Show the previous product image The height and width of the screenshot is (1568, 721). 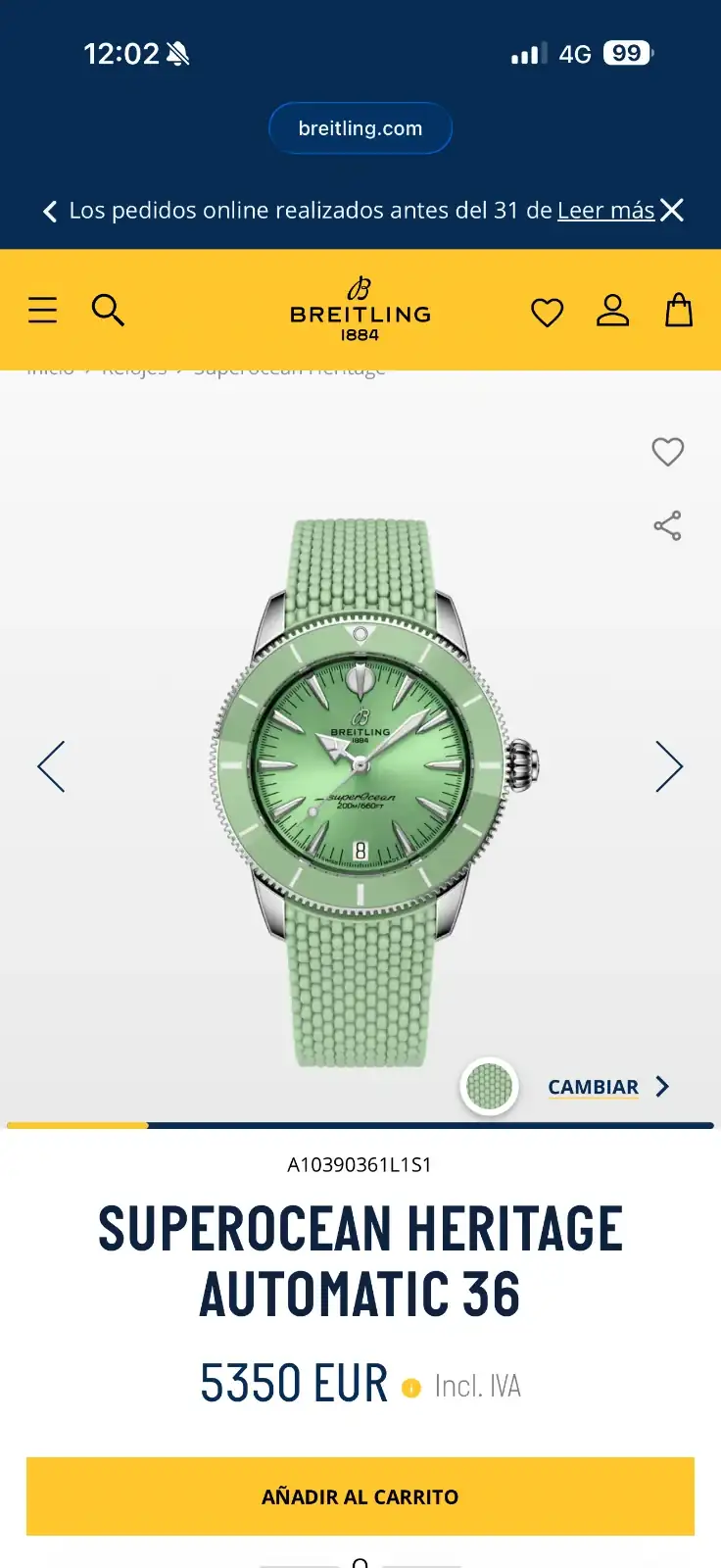point(51,766)
